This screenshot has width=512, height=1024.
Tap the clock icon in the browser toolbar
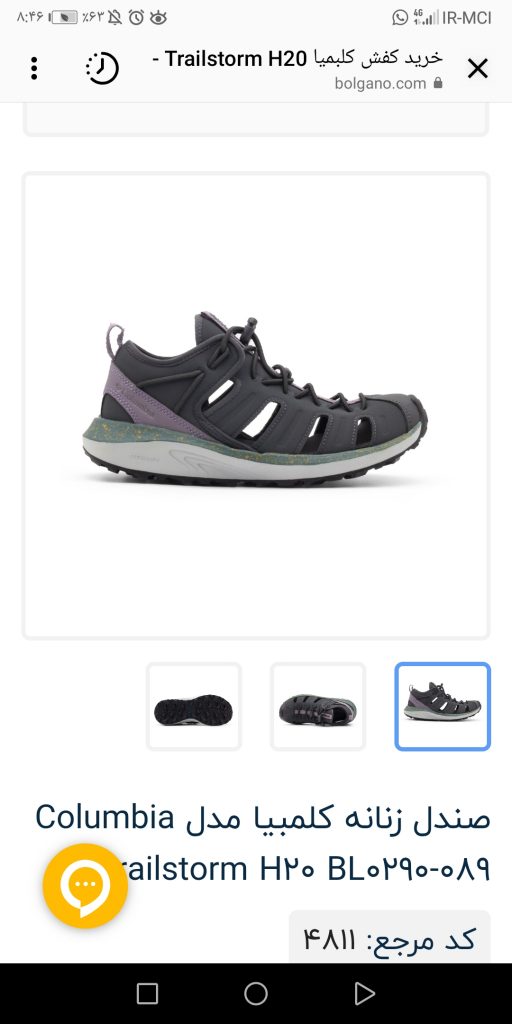(103, 69)
